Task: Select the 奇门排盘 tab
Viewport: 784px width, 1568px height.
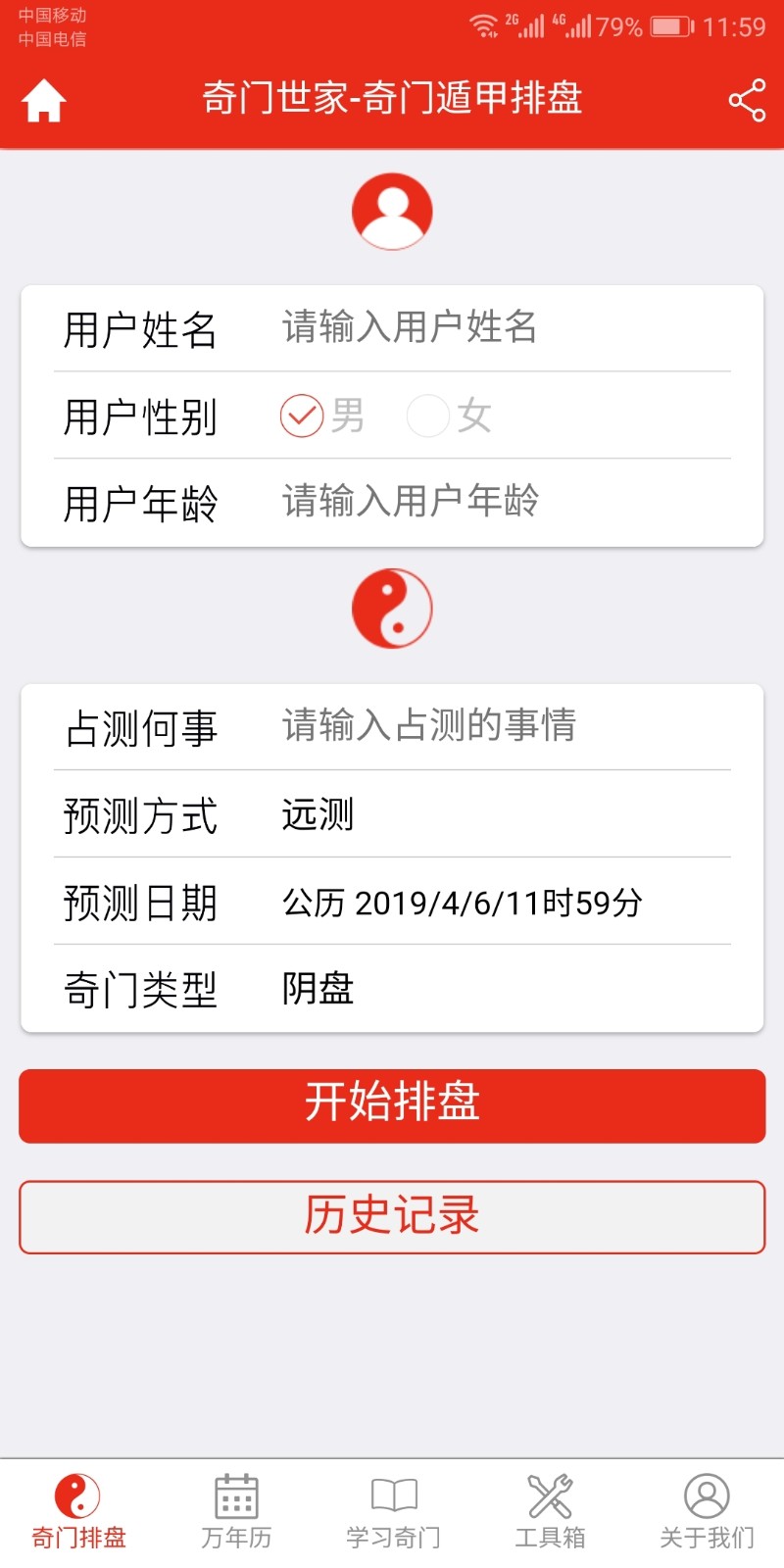Action: tap(78, 1511)
